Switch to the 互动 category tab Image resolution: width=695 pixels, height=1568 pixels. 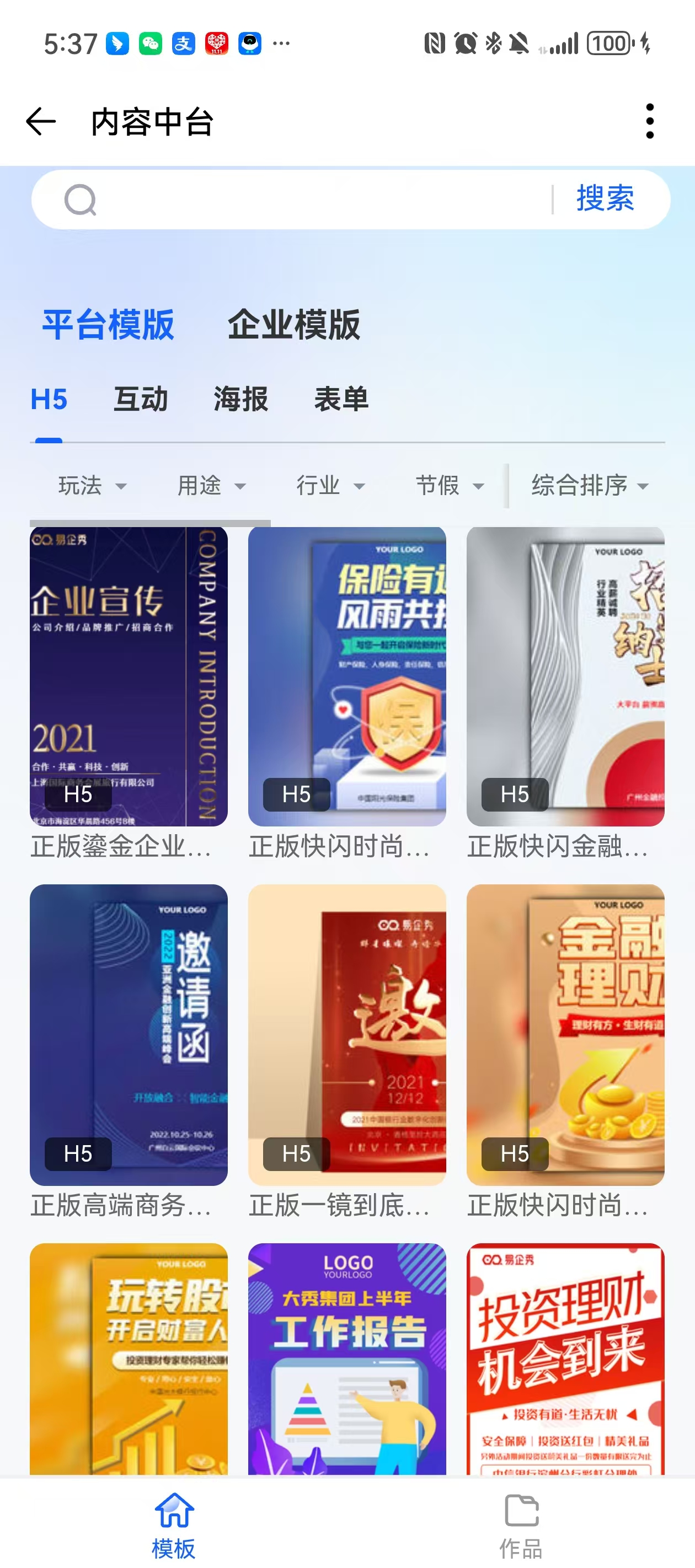(141, 399)
